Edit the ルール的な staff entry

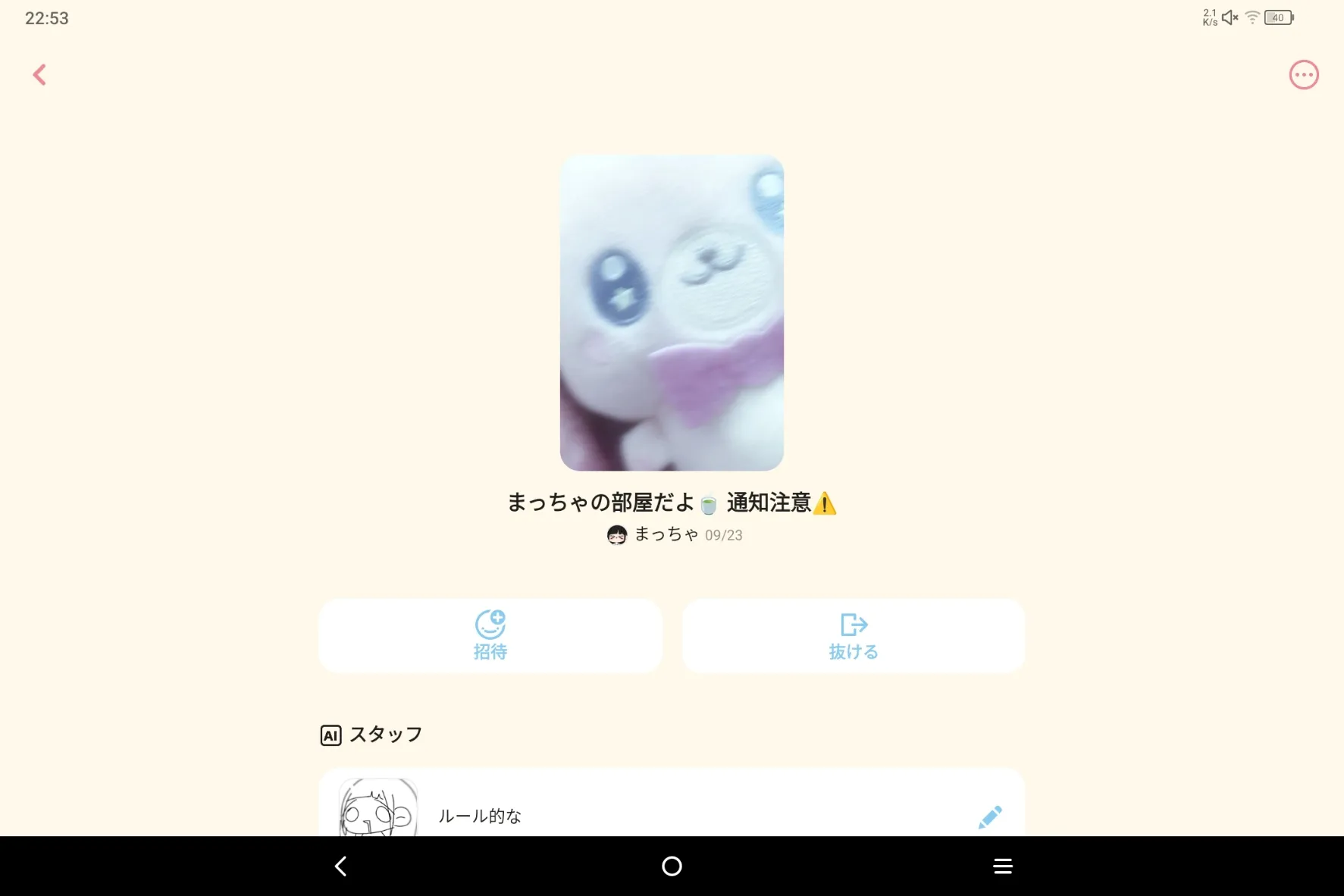pos(989,816)
